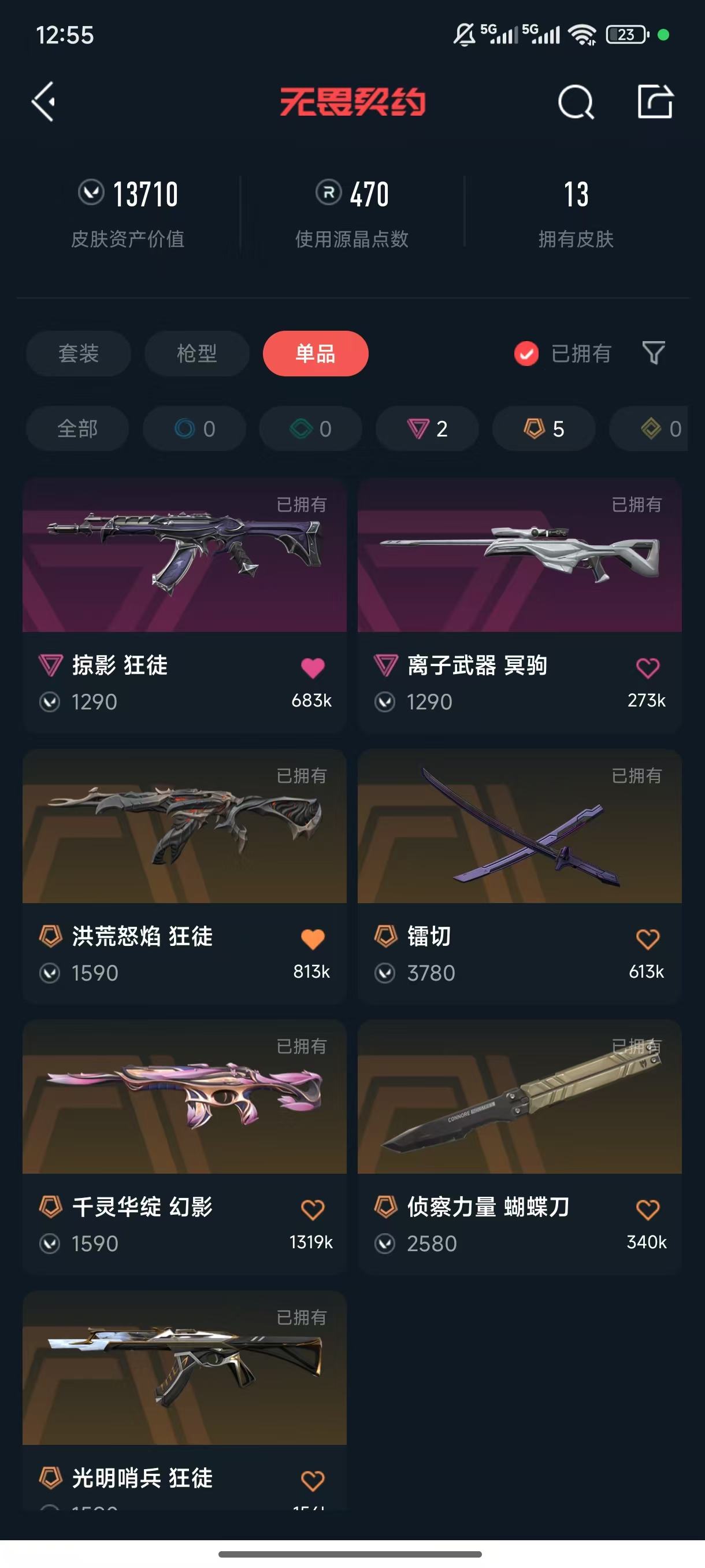The image size is (705, 1568).
Task: Switch to the 套装 tab
Action: pyautogui.click(x=79, y=353)
